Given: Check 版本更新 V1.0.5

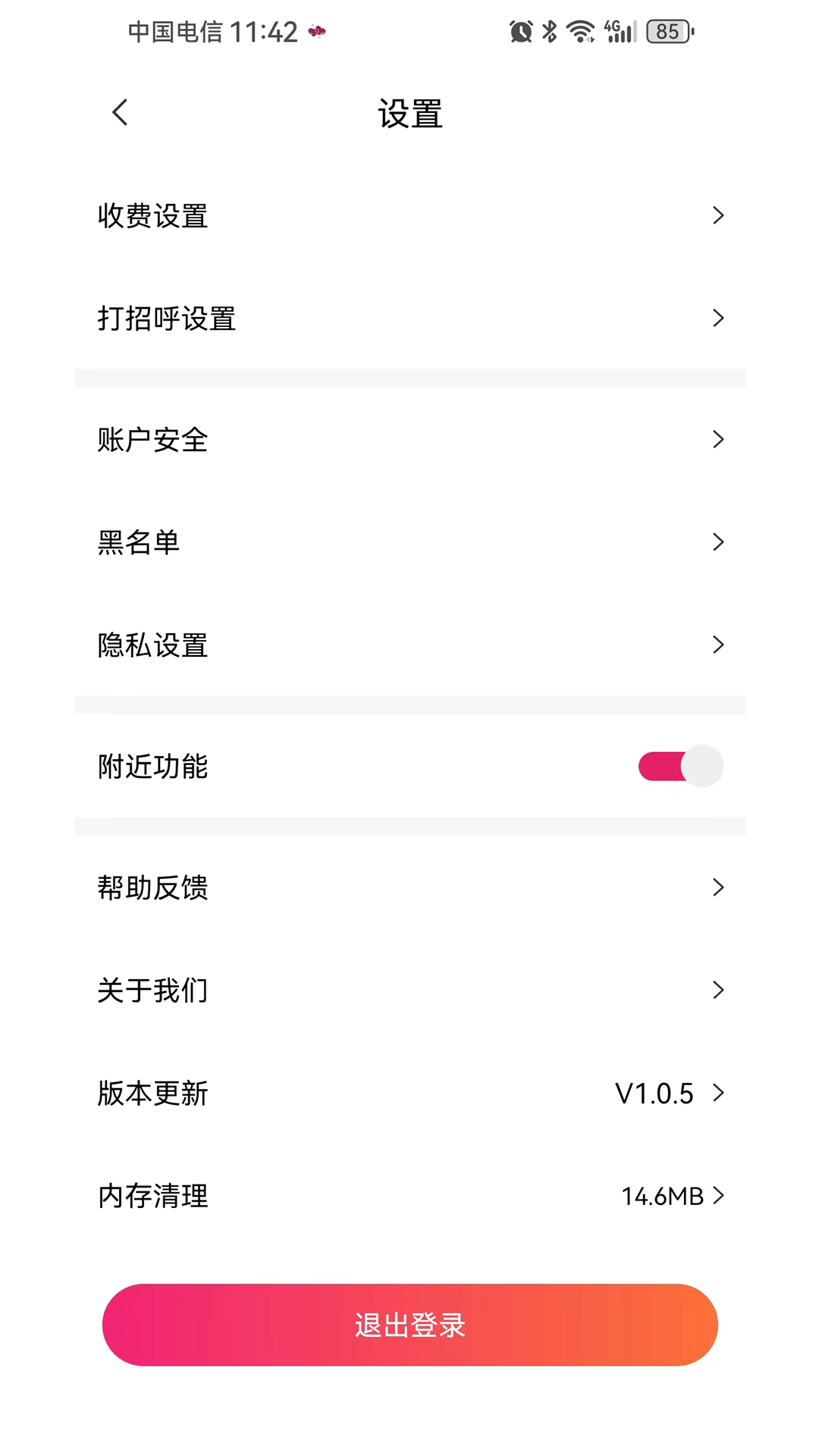Looking at the screenshot, I should 409,1094.
